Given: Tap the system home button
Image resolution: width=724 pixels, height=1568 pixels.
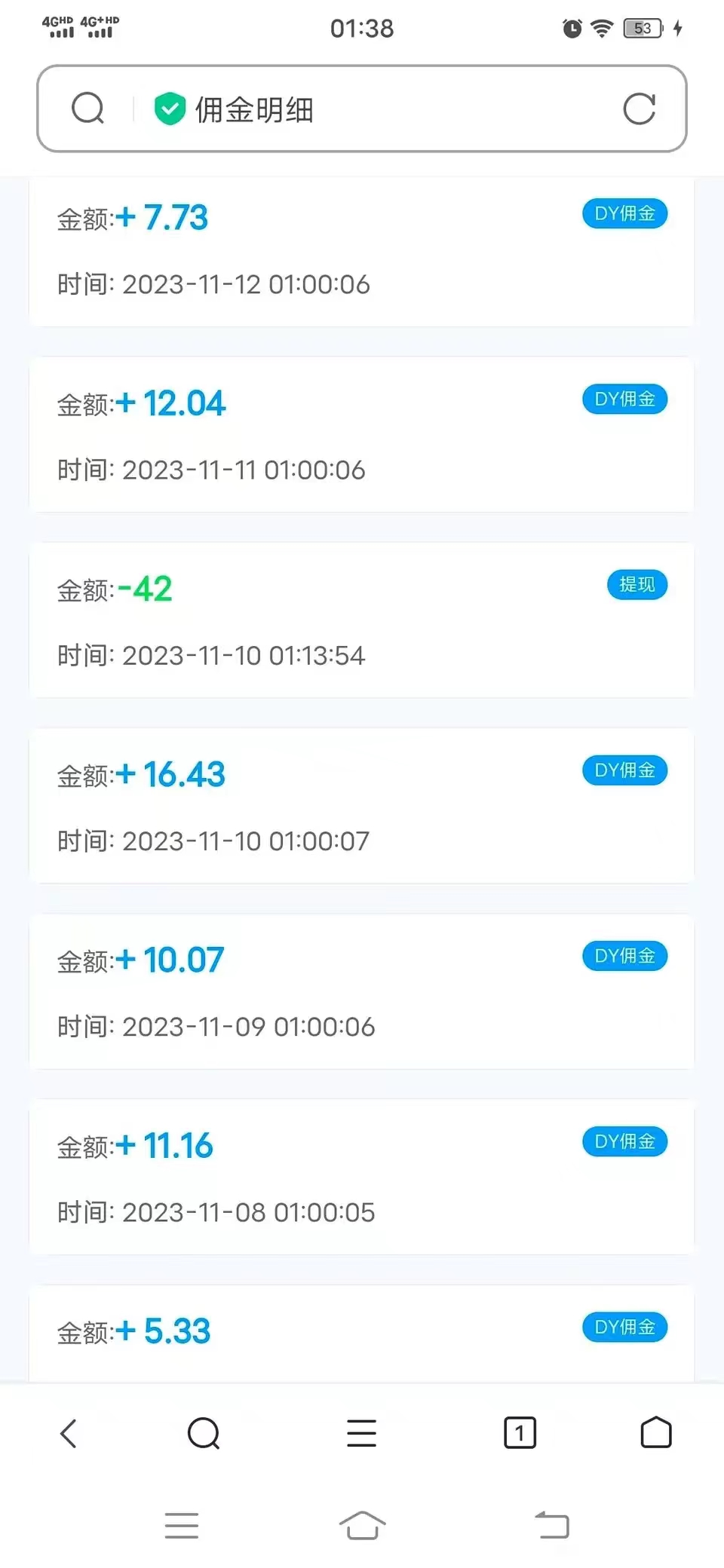Looking at the screenshot, I should 362,1526.
